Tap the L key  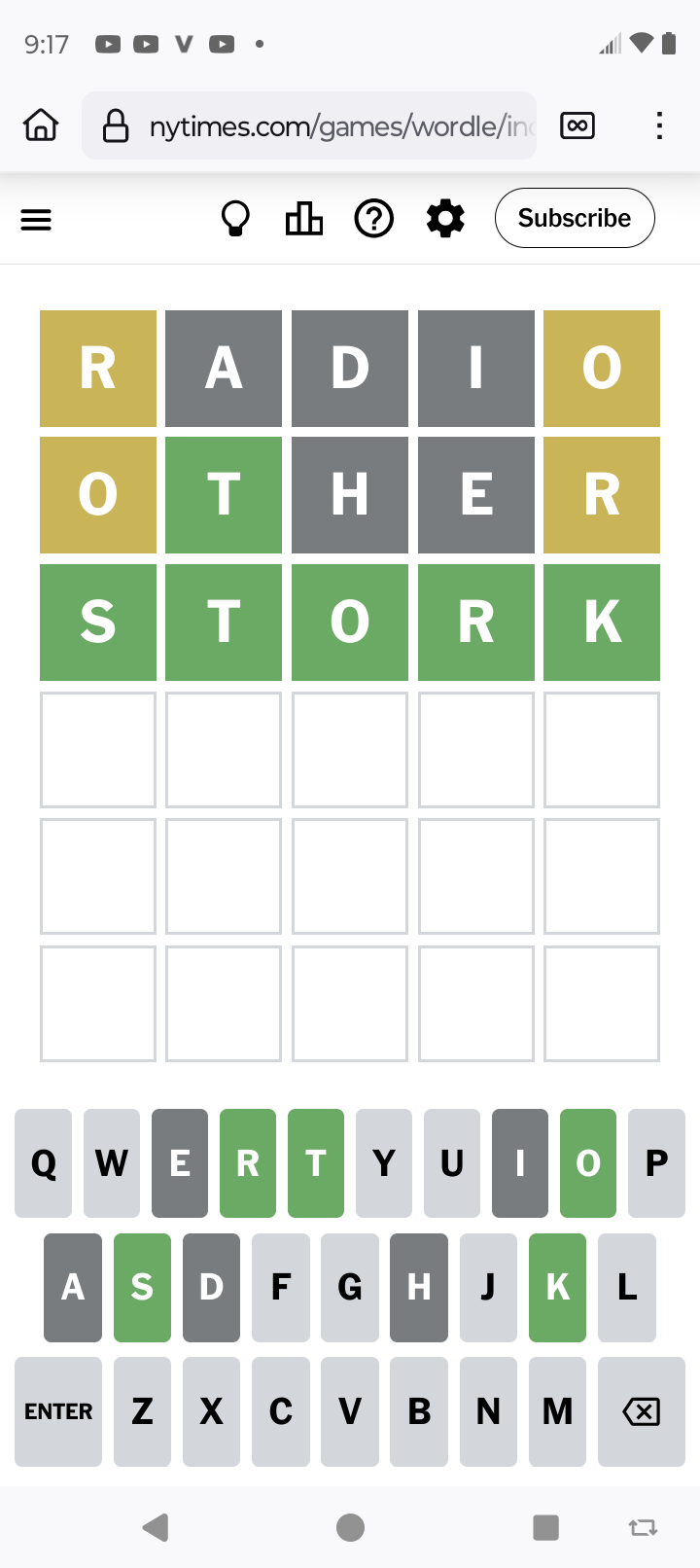pyautogui.click(x=627, y=1288)
